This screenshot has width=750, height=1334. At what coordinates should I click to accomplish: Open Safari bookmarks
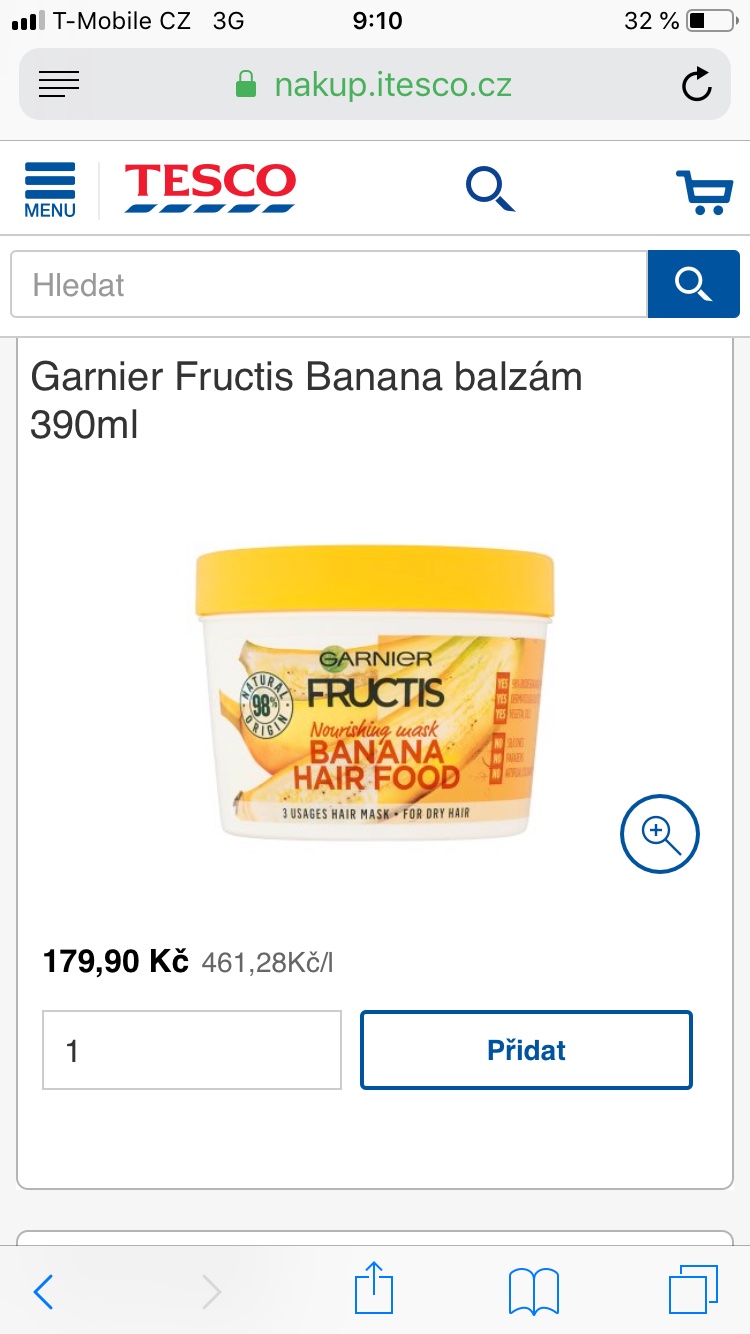(533, 1291)
